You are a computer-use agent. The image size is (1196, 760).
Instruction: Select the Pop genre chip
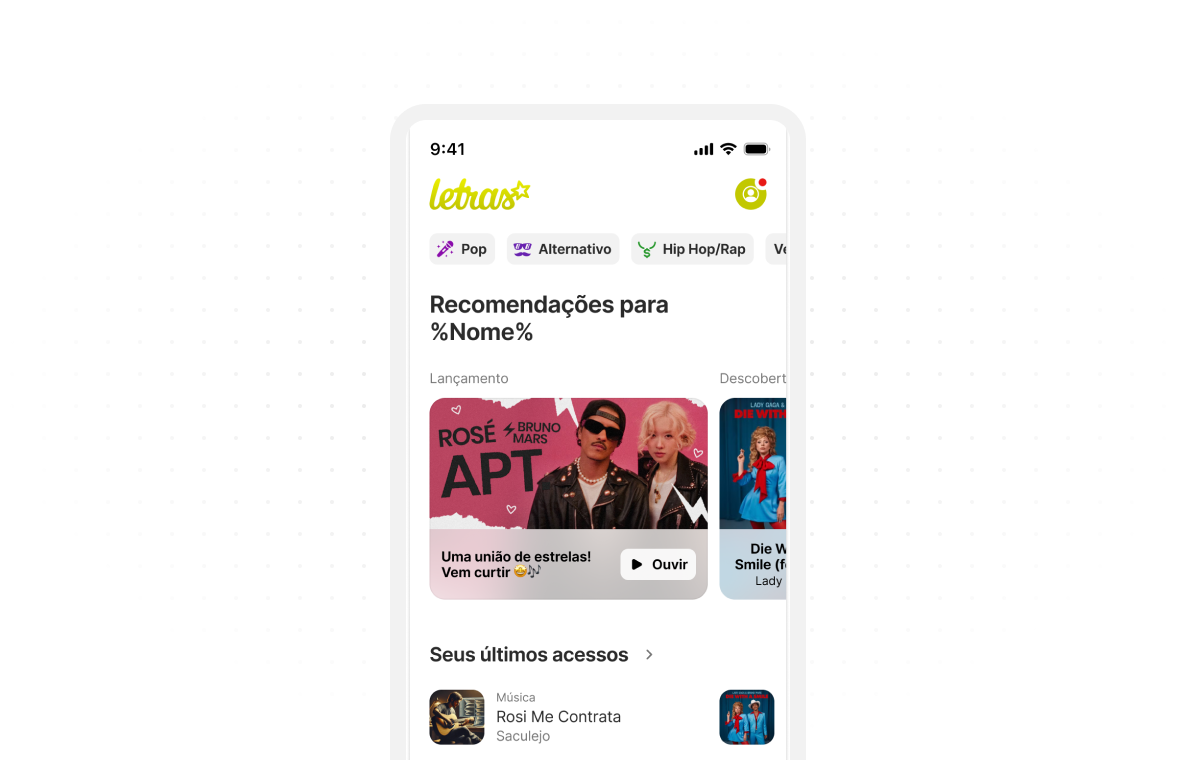[462, 249]
